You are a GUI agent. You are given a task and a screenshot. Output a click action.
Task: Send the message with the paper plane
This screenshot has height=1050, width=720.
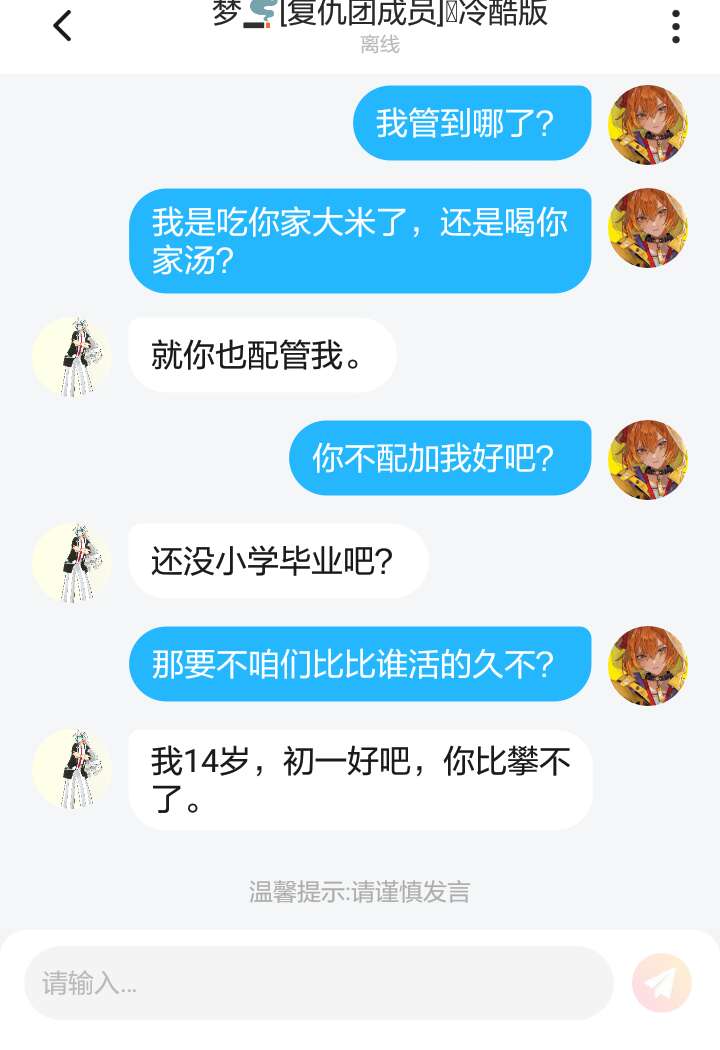661,984
